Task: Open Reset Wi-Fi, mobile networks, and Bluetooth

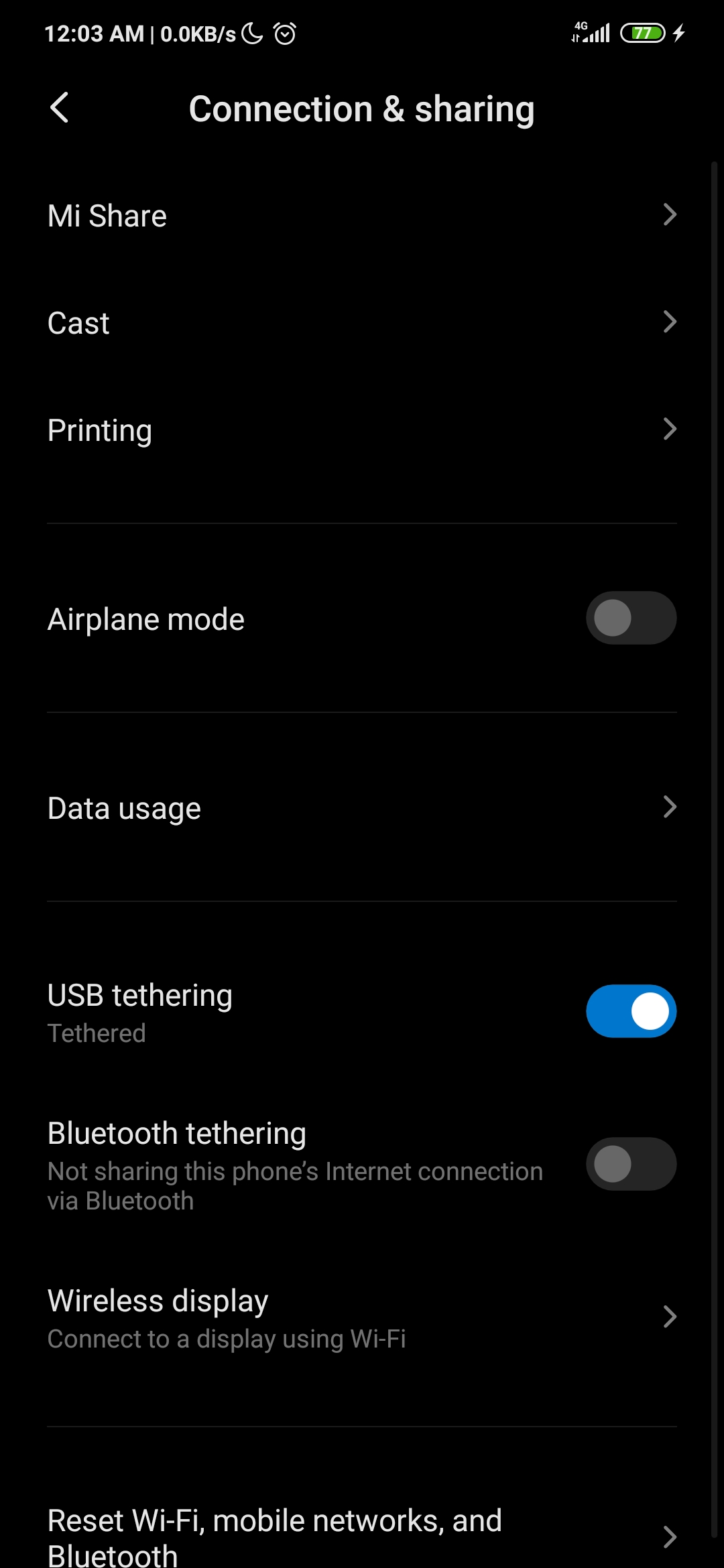Action: 362,1536
